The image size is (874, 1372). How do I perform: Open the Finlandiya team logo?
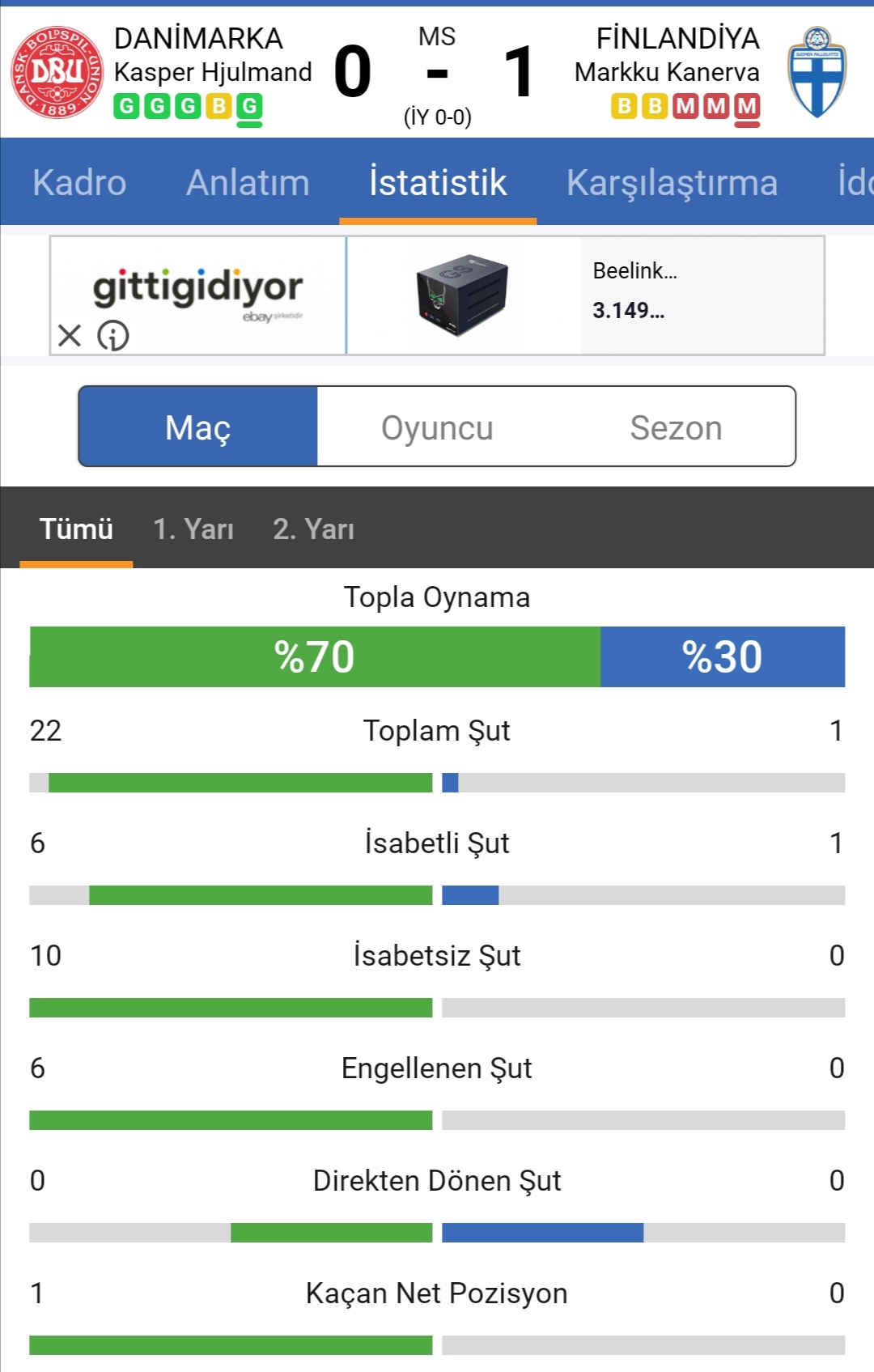(817, 72)
